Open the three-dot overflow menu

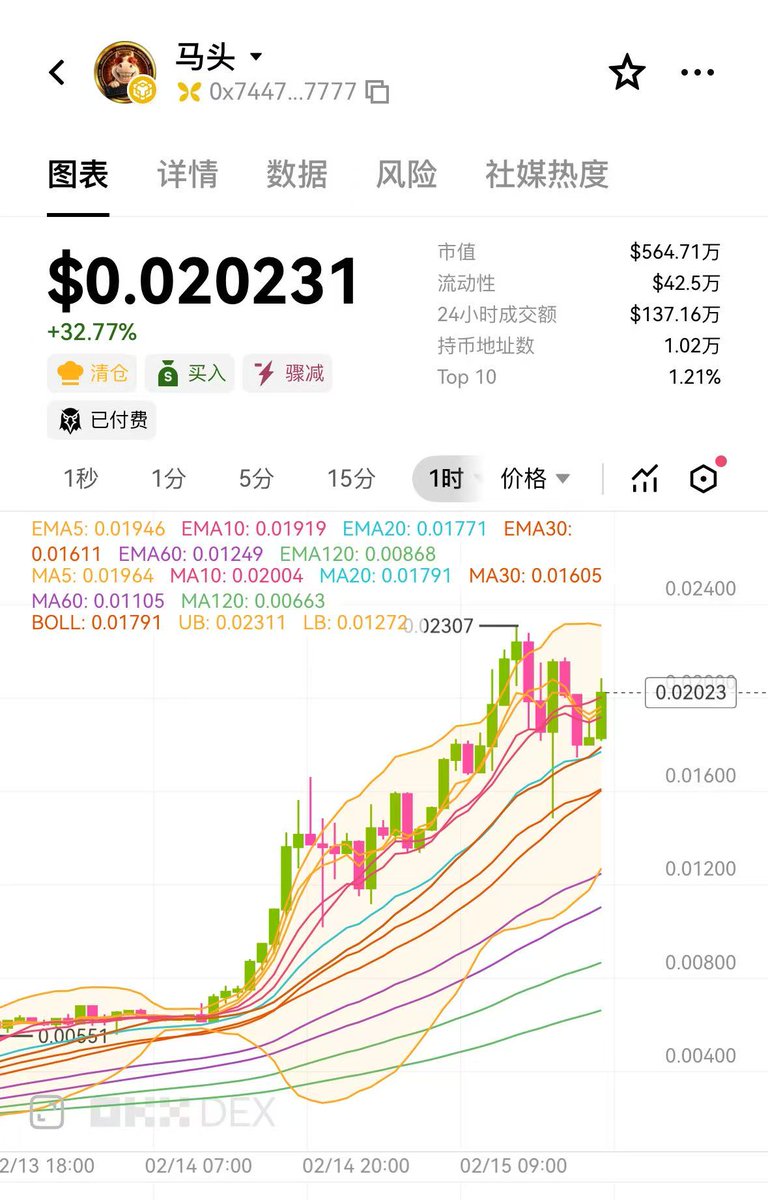pyautogui.click(x=697, y=72)
